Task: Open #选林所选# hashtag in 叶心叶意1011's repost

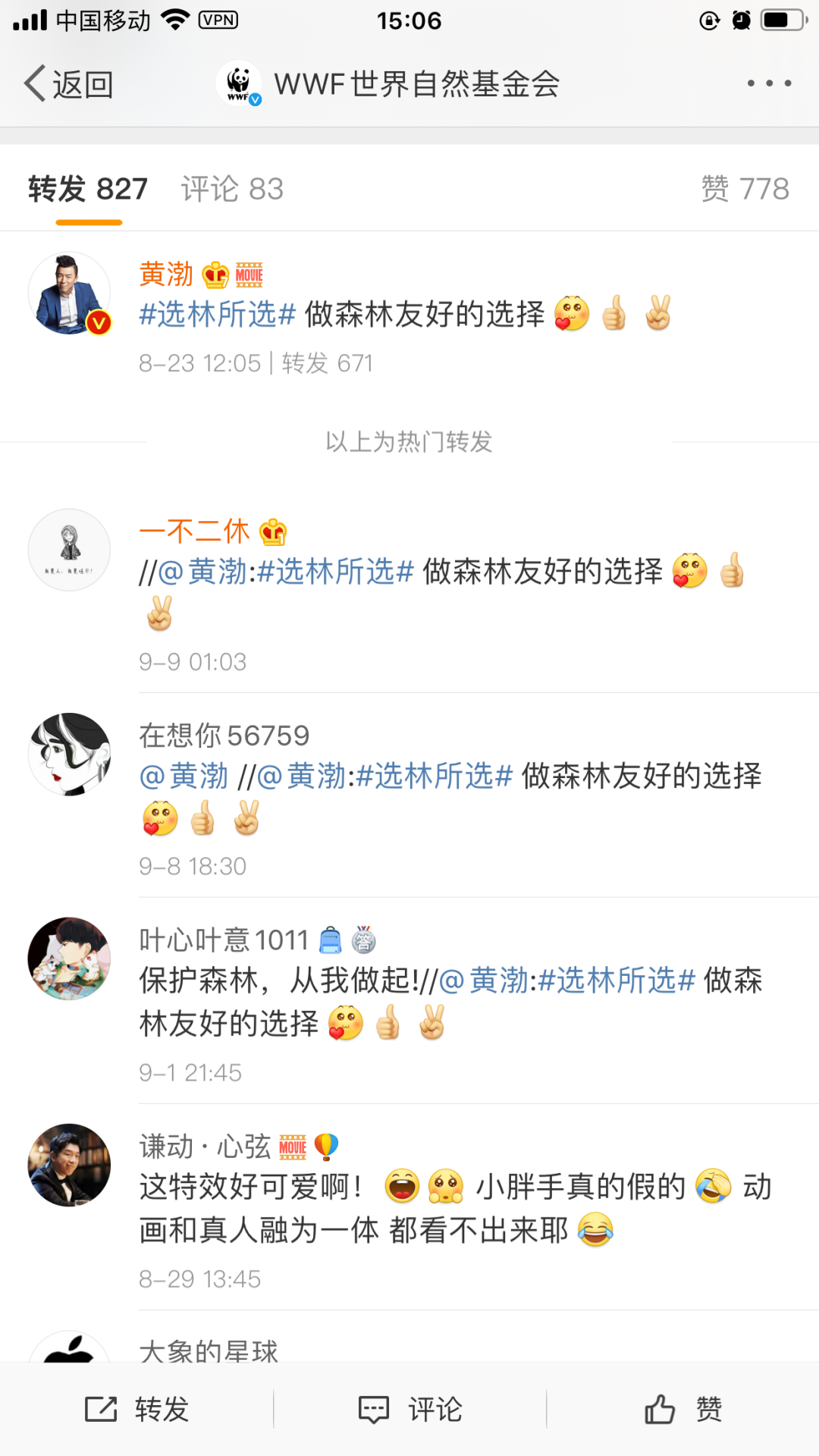Action: pos(617,981)
